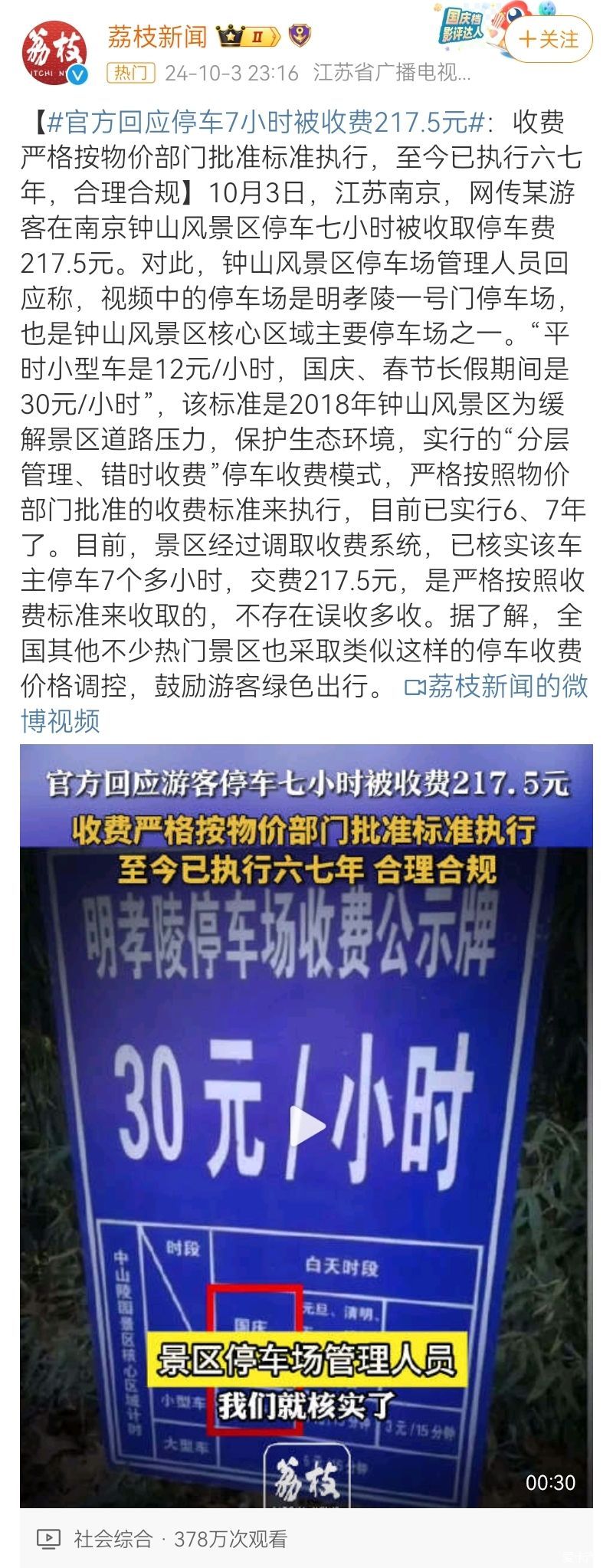Play the parking fee video
Viewport: 613px width, 1568px height.
pos(306,1126)
